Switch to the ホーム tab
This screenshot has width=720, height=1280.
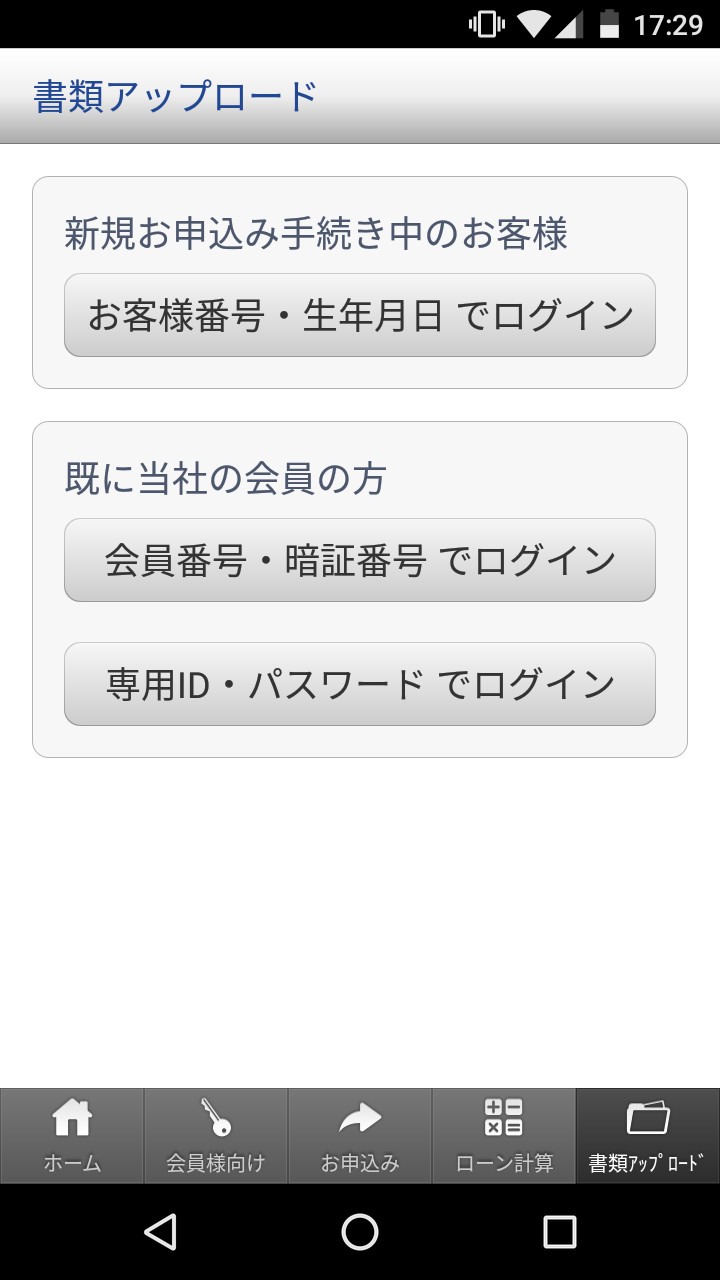pos(72,1136)
